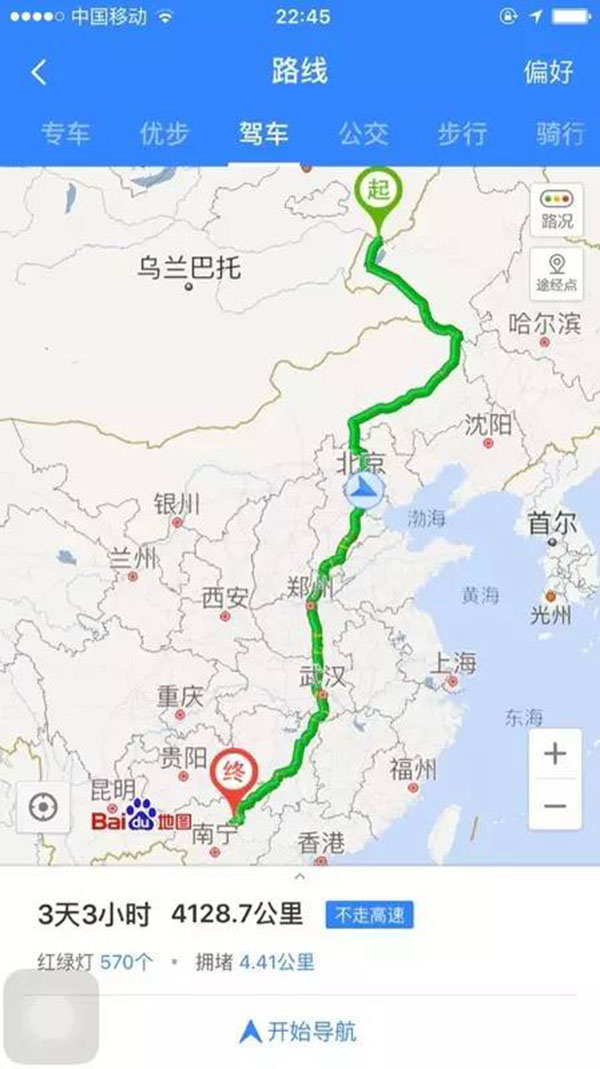
Task: Add a waypoint with 途经点
Action: 556,272
